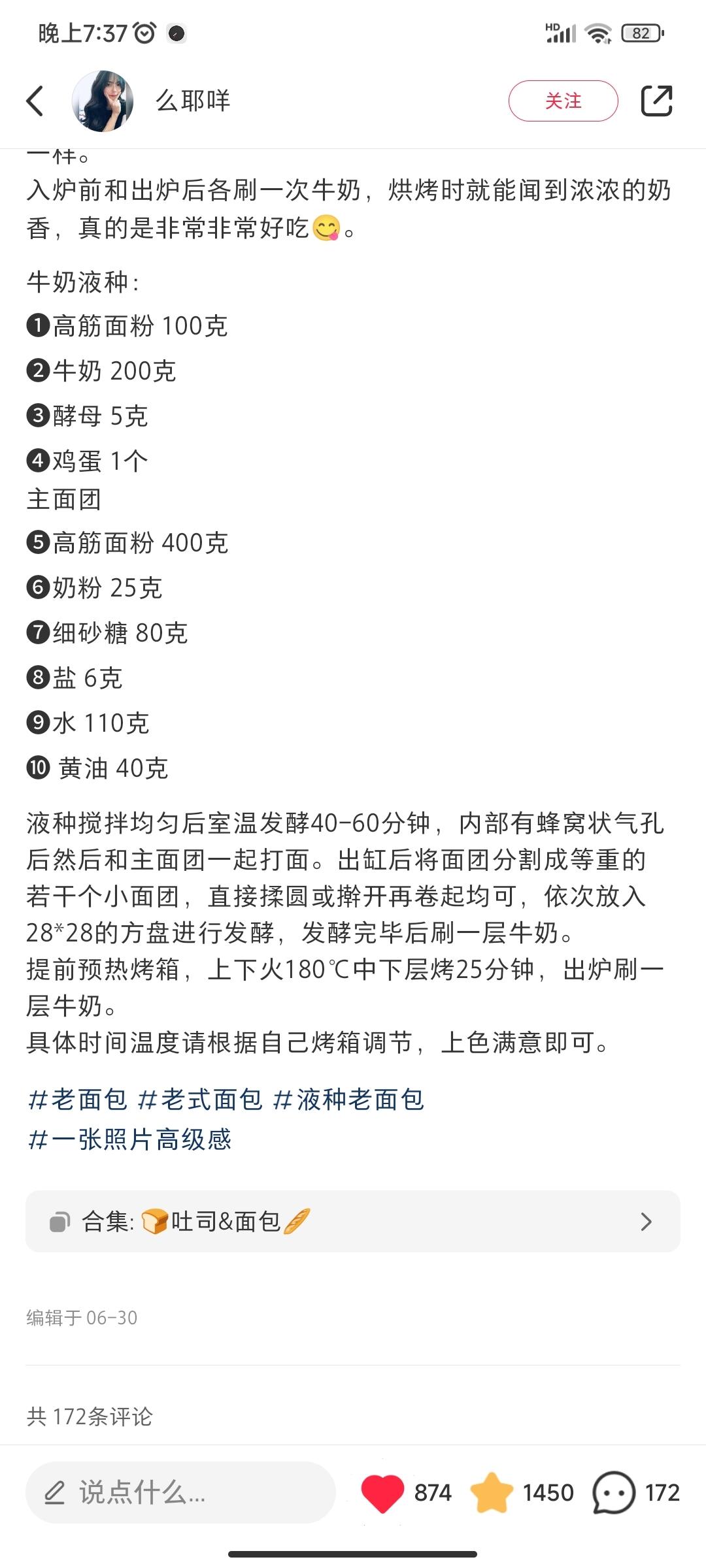The width and height of the screenshot is (706, 1568).
Task: Like the post with the heart icon
Action: pyautogui.click(x=382, y=1492)
